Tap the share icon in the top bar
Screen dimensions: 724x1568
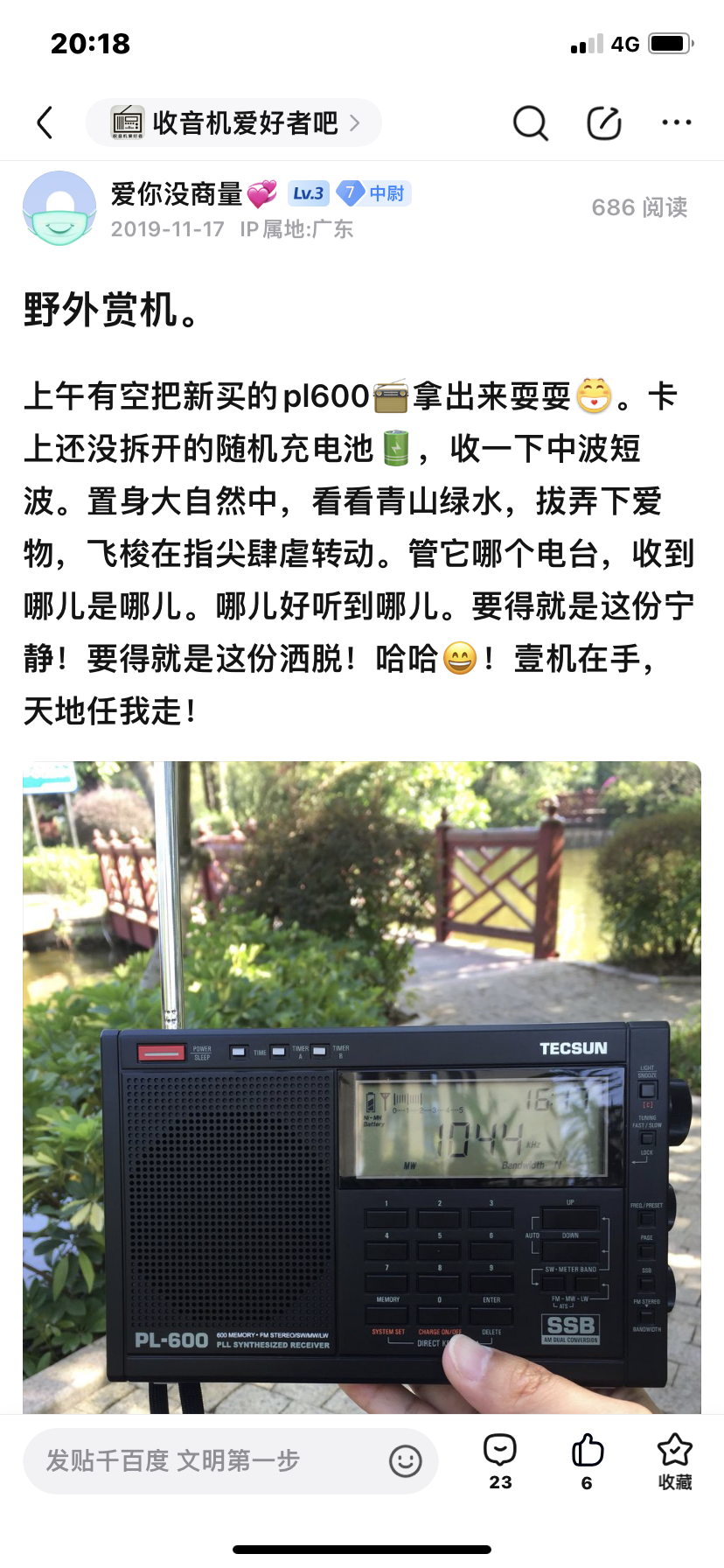point(603,123)
